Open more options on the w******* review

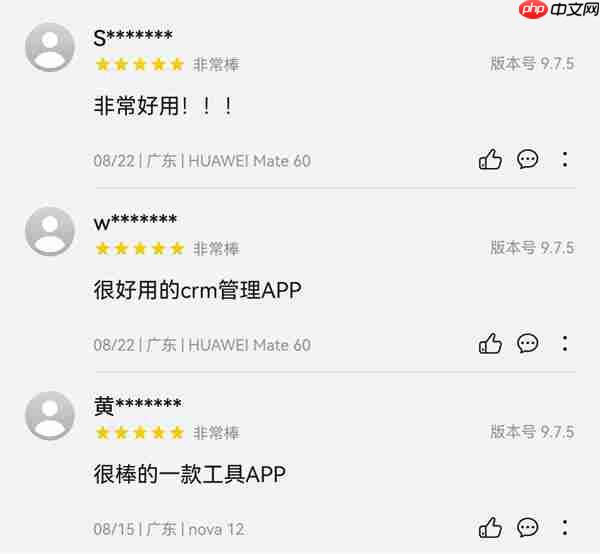565,344
